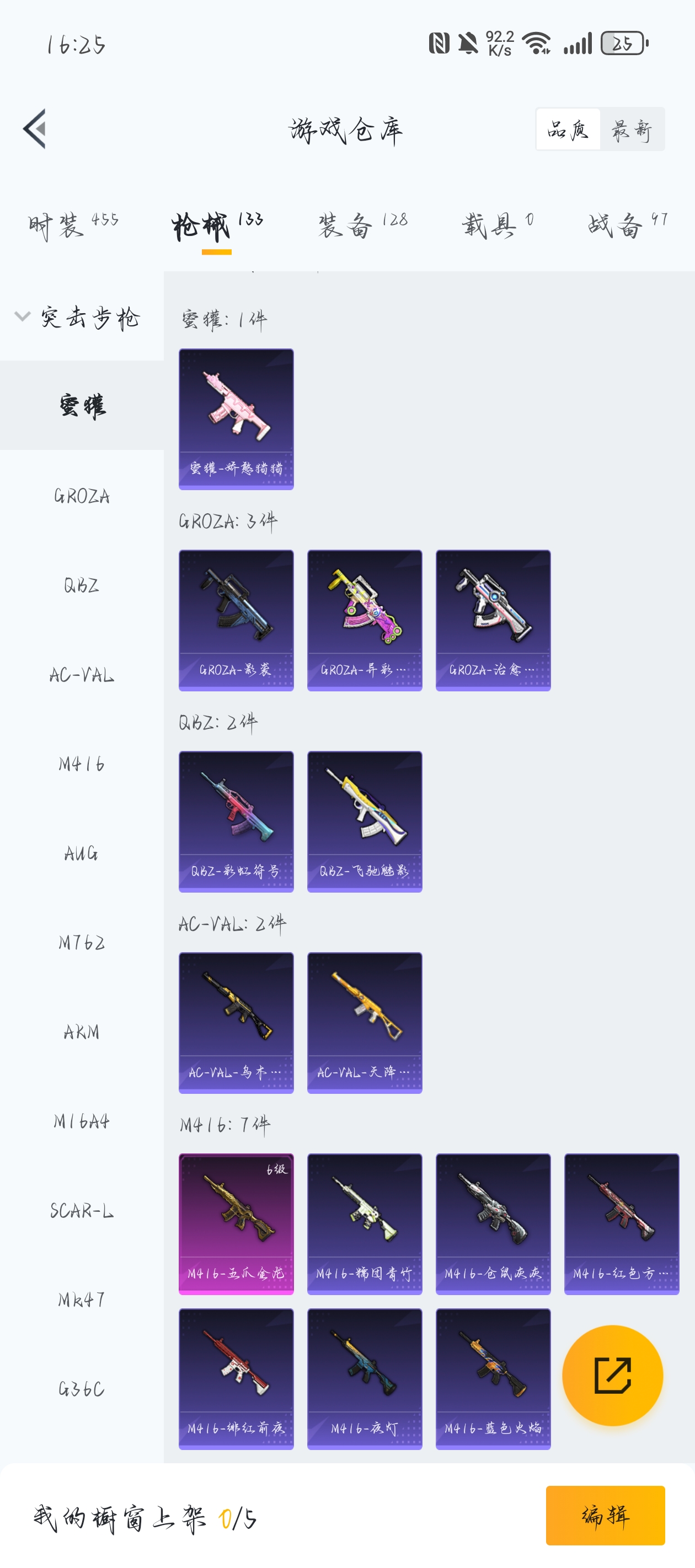
Task: Sort by 最新 (newest)
Action: tap(632, 130)
